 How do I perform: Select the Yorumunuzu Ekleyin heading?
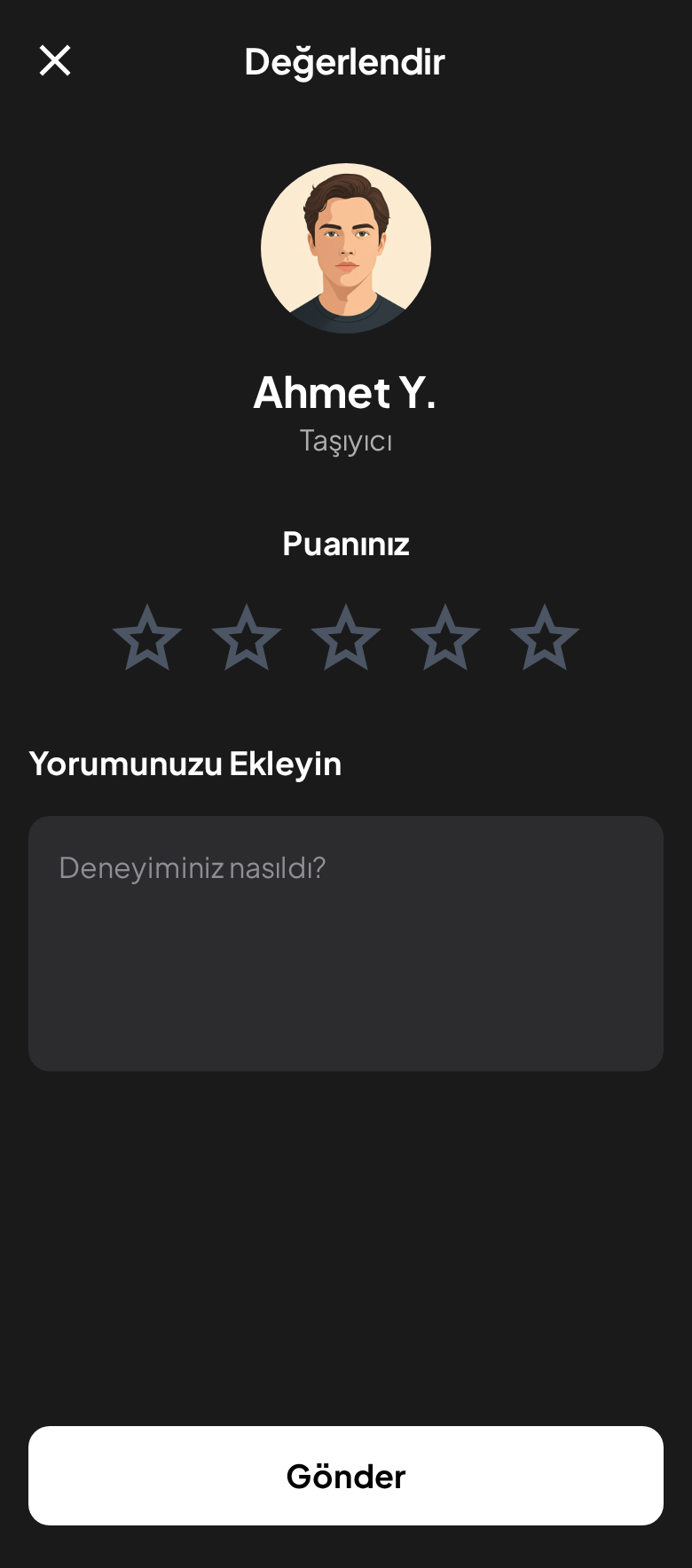coord(185,764)
